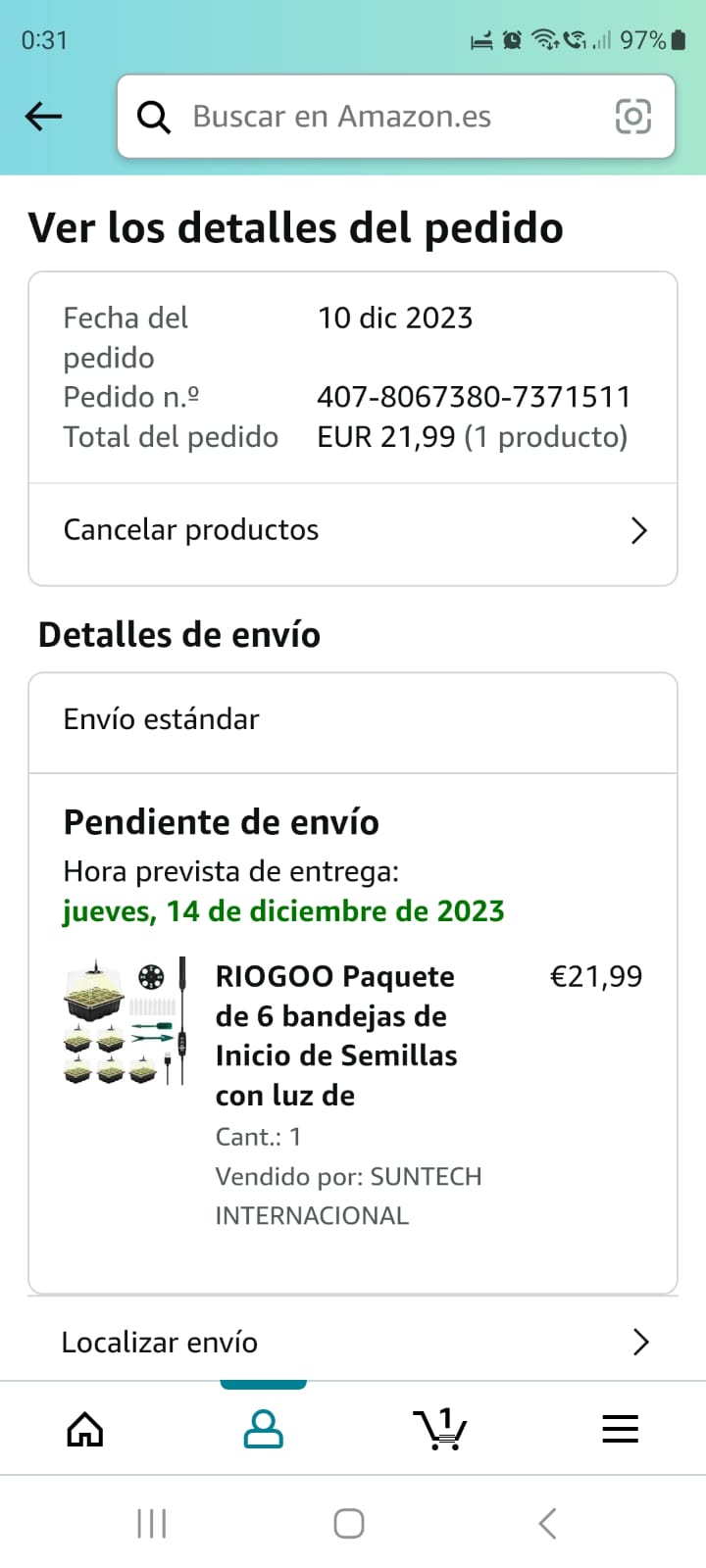Switch to the account profile tab
The height and width of the screenshot is (1568, 706).
263,1430
